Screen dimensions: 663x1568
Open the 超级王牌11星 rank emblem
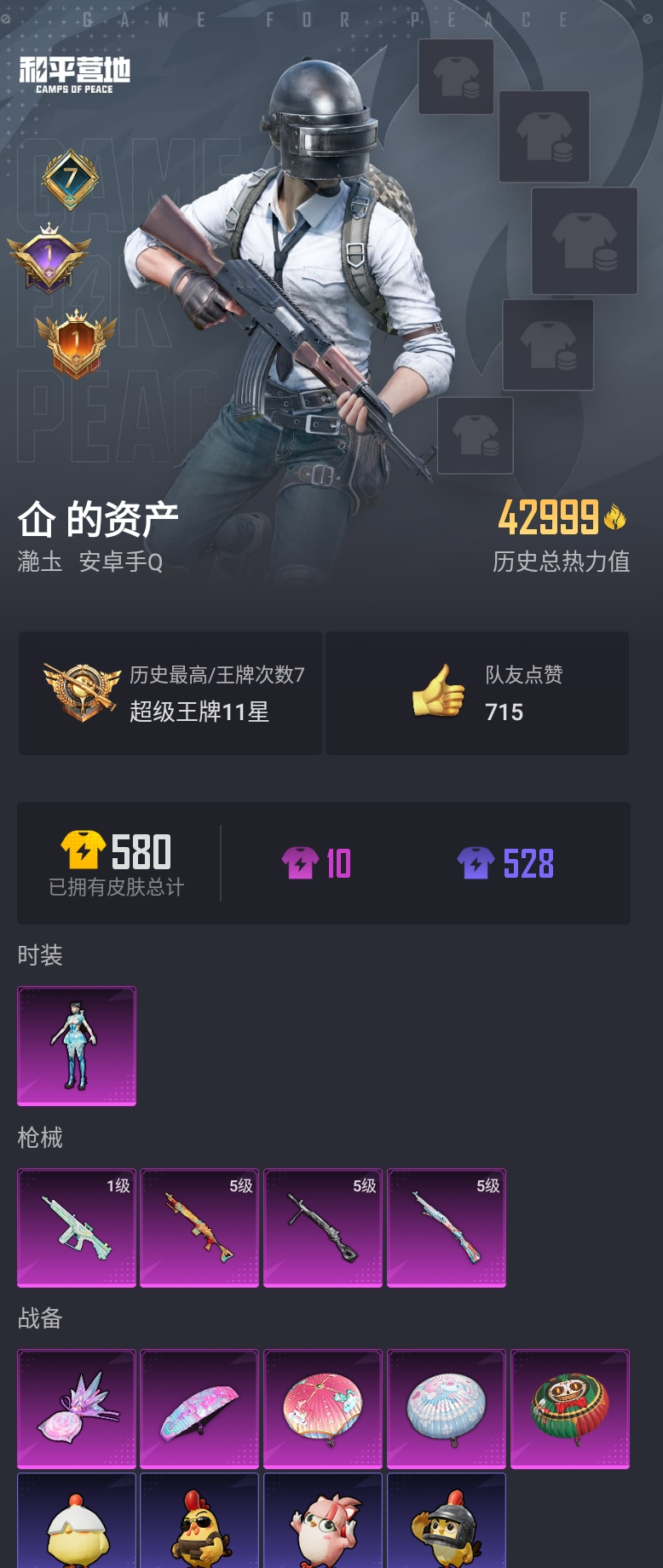point(83,690)
